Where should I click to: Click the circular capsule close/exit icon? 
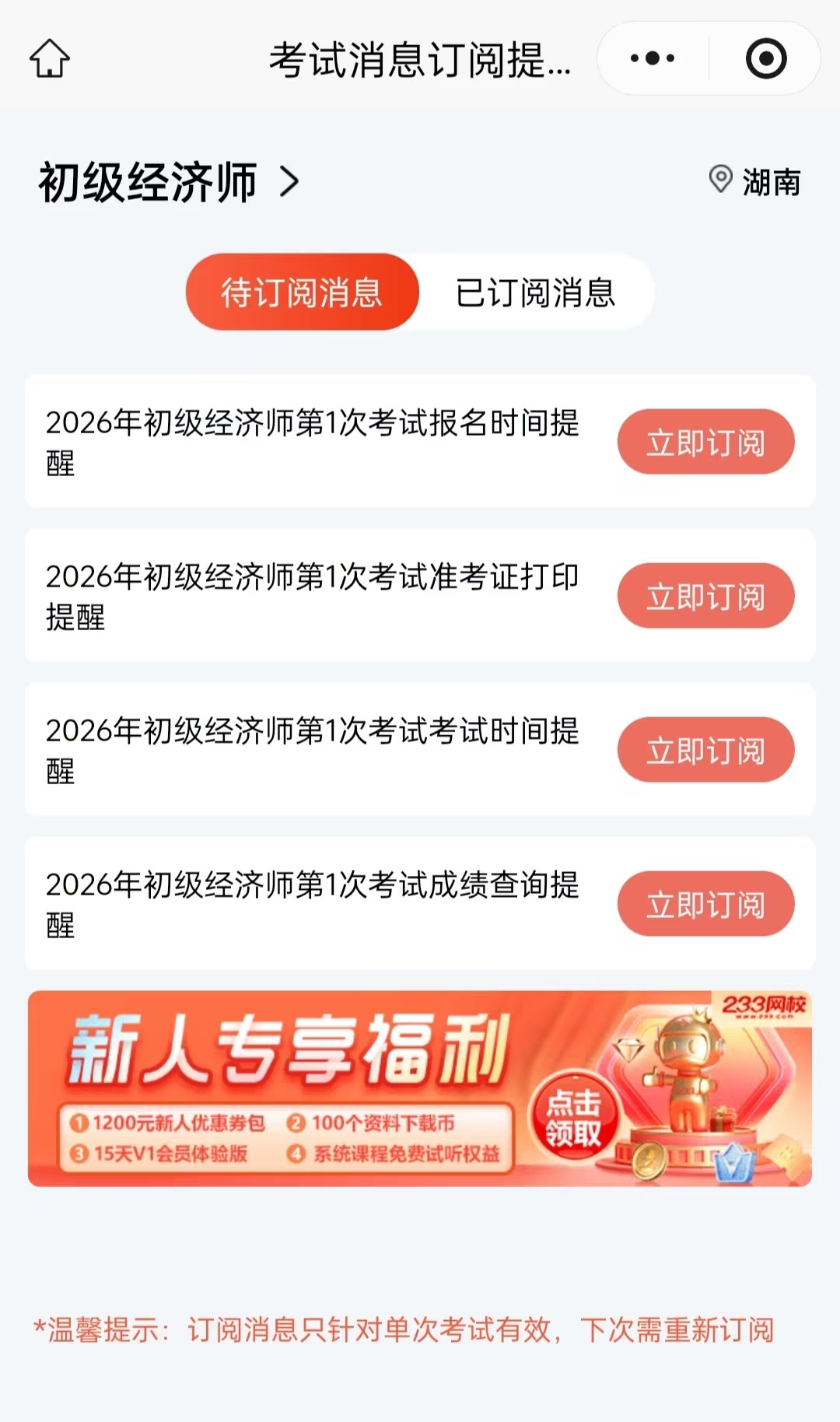click(x=765, y=57)
